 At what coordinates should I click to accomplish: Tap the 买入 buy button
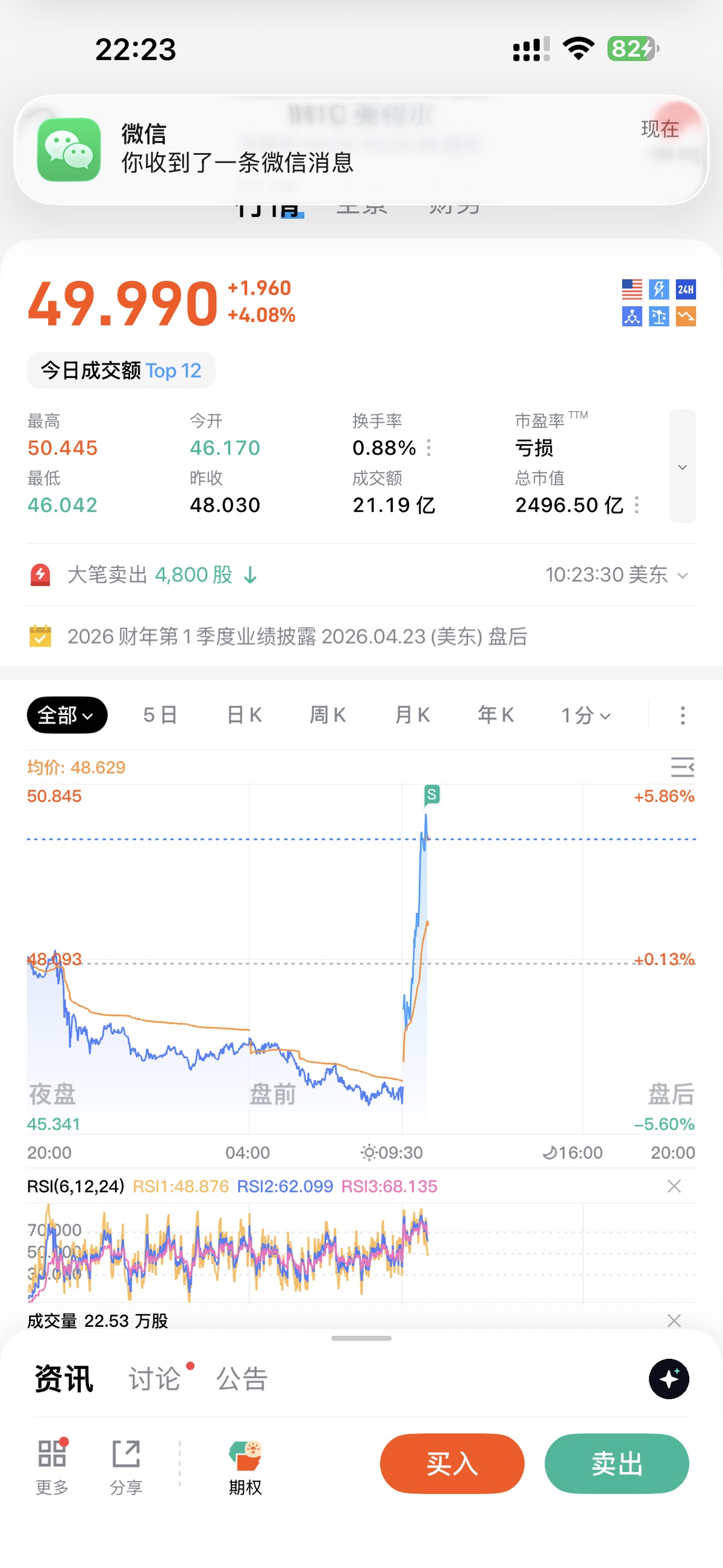tap(452, 1463)
